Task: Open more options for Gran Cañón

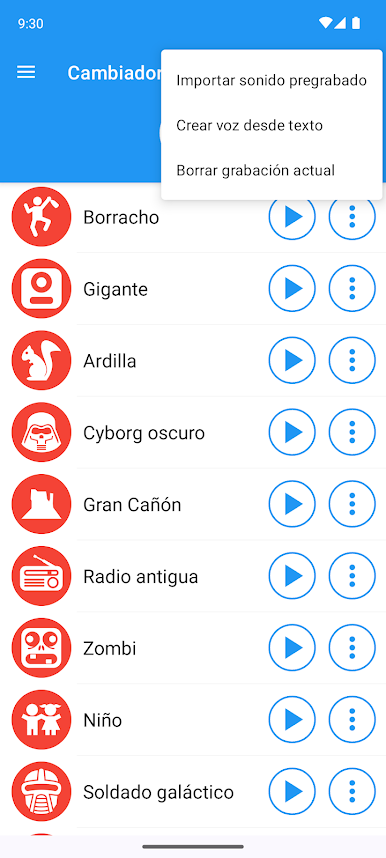Action: [352, 504]
